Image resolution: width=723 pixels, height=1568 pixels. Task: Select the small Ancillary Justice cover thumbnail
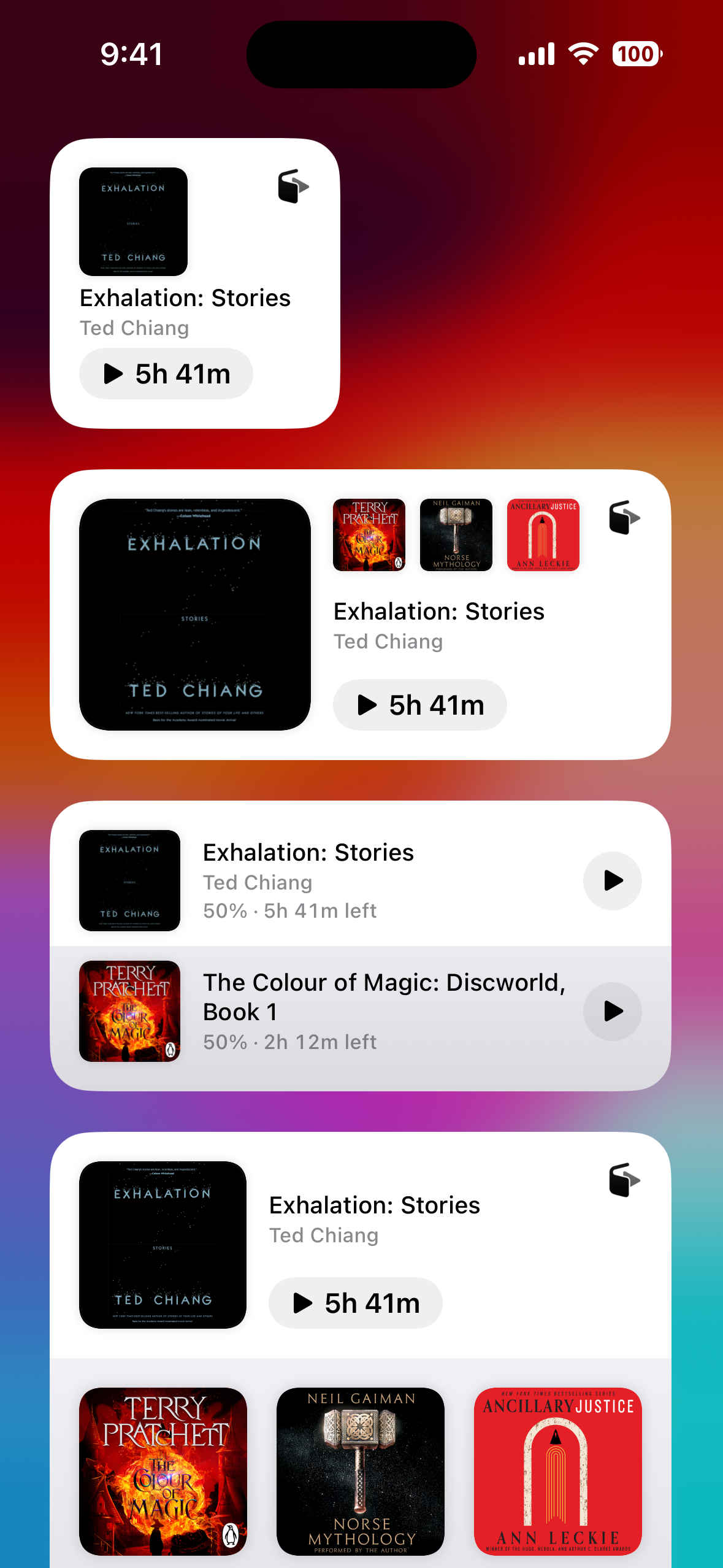point(543,535)
